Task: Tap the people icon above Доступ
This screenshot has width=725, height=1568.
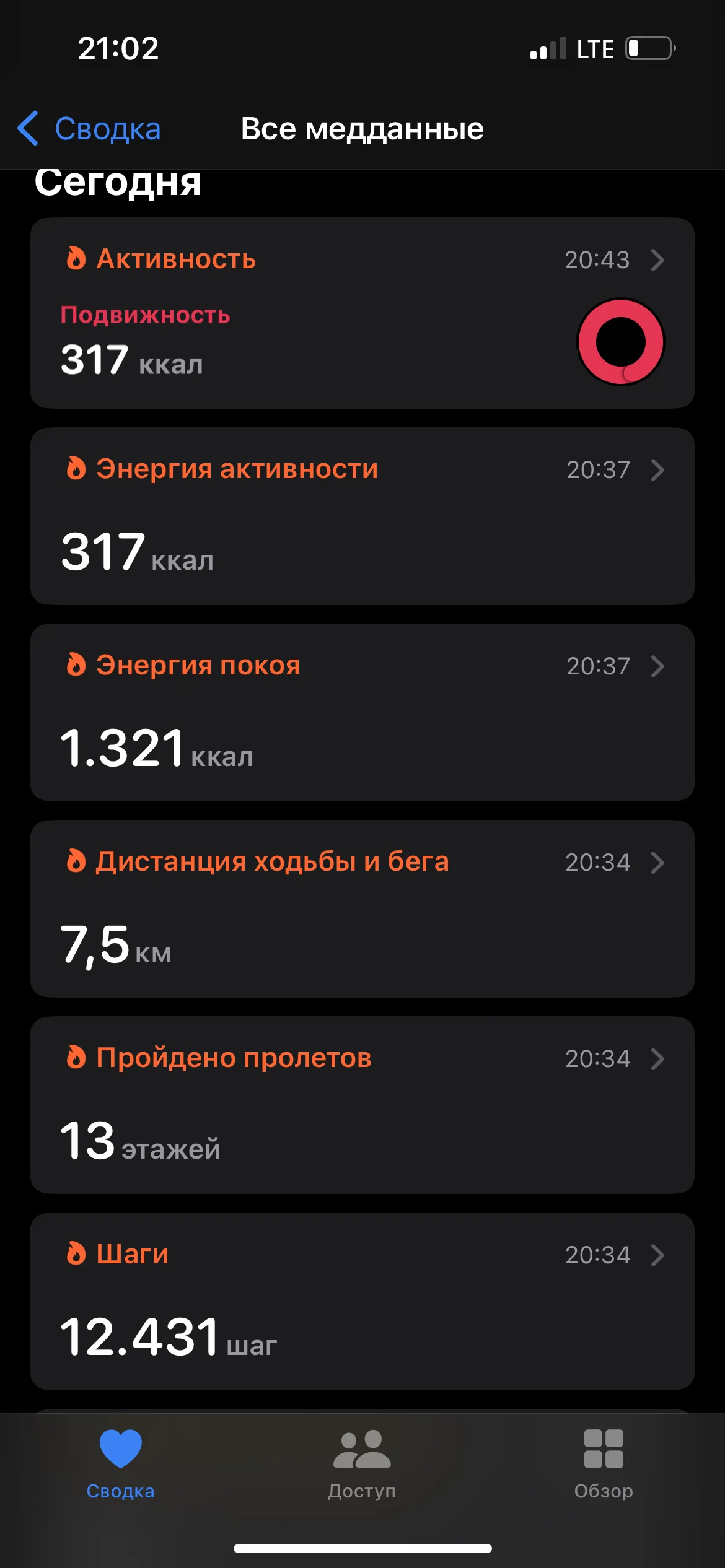Action: pos(362,1449)
